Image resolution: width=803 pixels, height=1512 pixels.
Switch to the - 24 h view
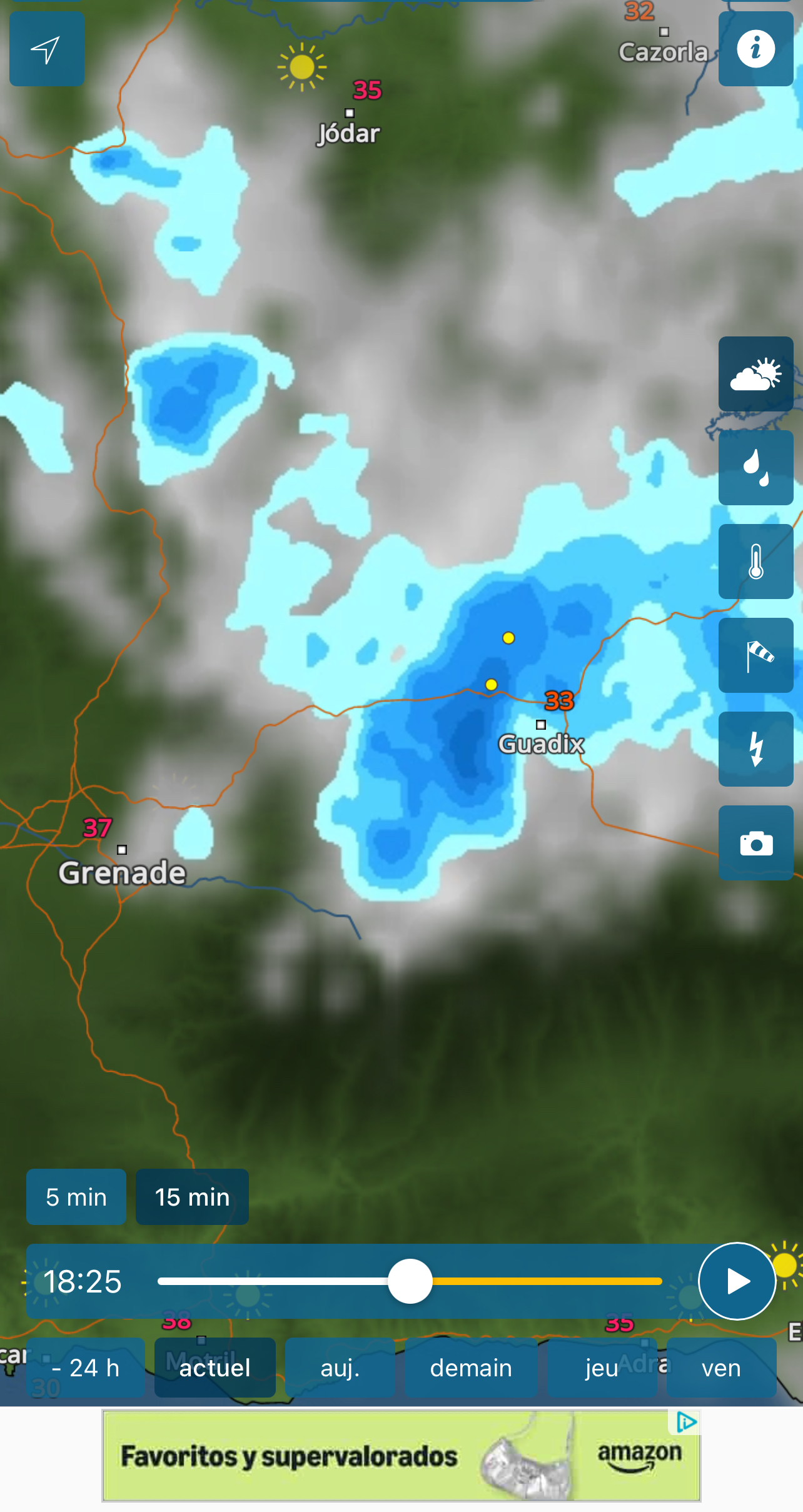pos(85,1368)
